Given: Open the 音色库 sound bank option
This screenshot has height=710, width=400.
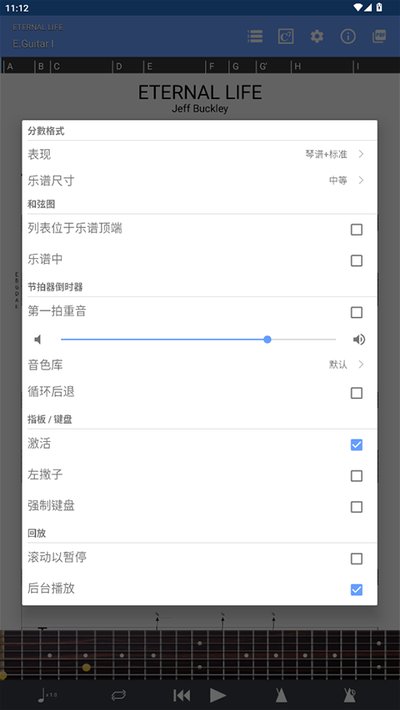Looking at the screenshot, I should [199, 365].
